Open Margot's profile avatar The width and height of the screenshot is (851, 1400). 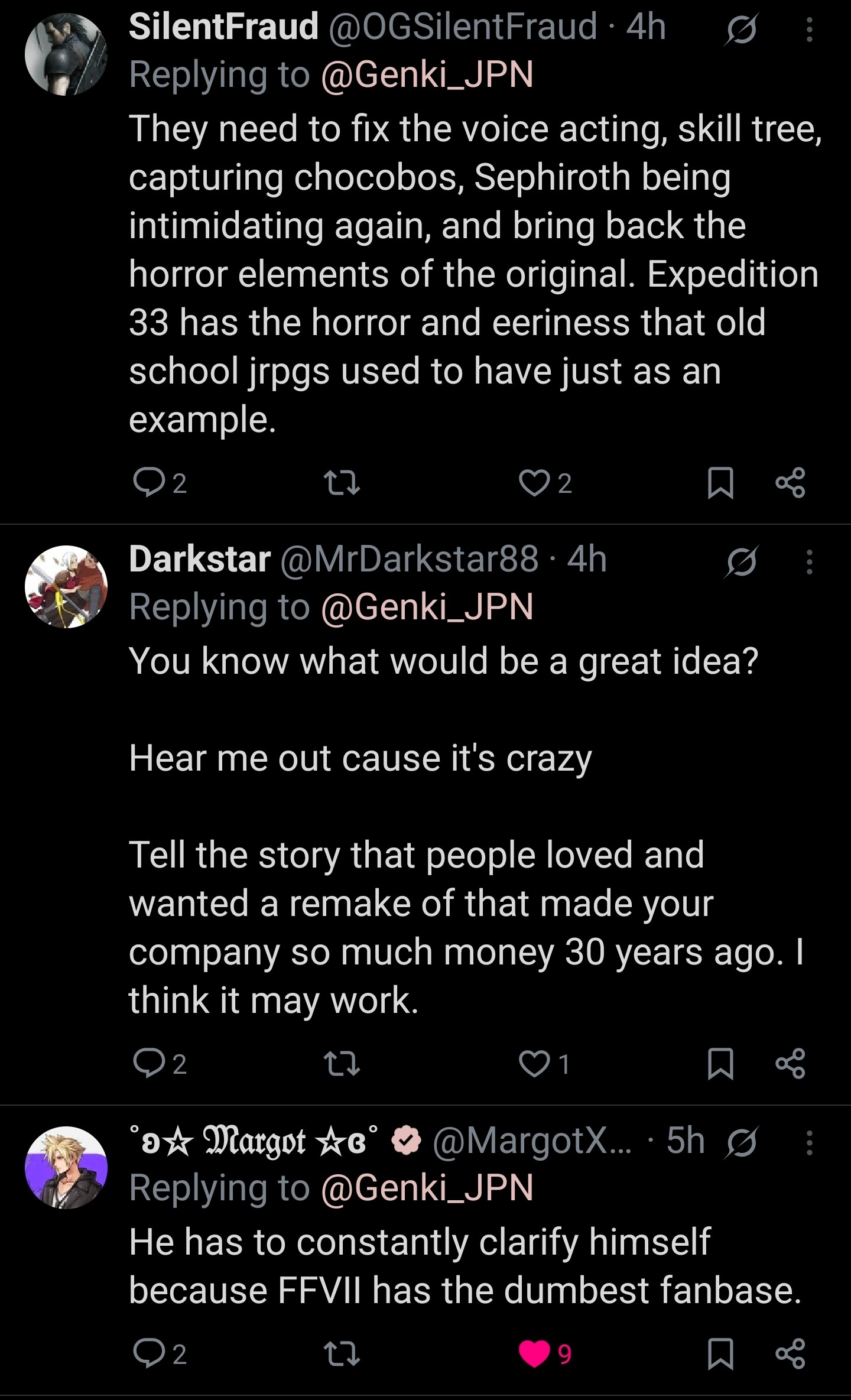coord(66,1168)
